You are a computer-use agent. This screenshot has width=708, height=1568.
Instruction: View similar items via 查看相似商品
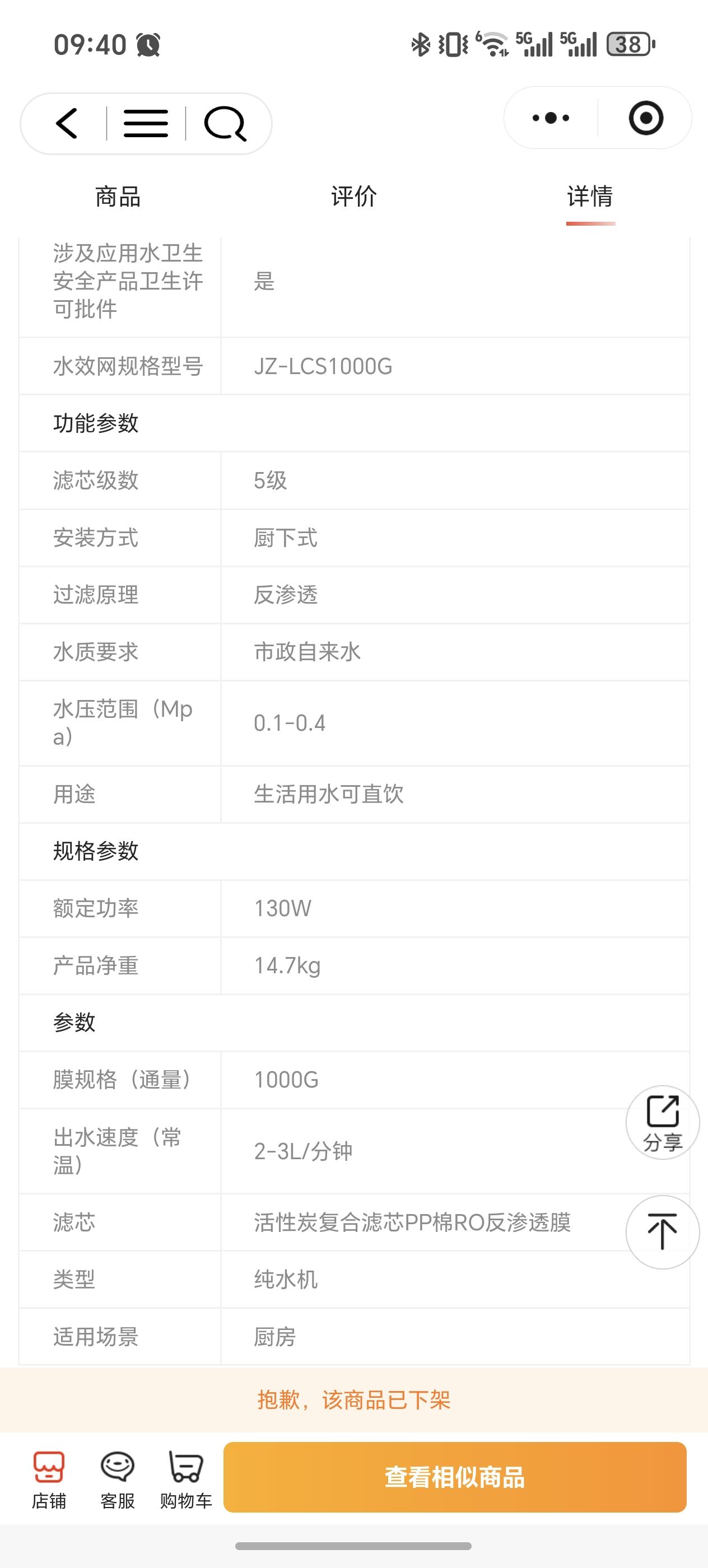click(x=455, y=1477)
